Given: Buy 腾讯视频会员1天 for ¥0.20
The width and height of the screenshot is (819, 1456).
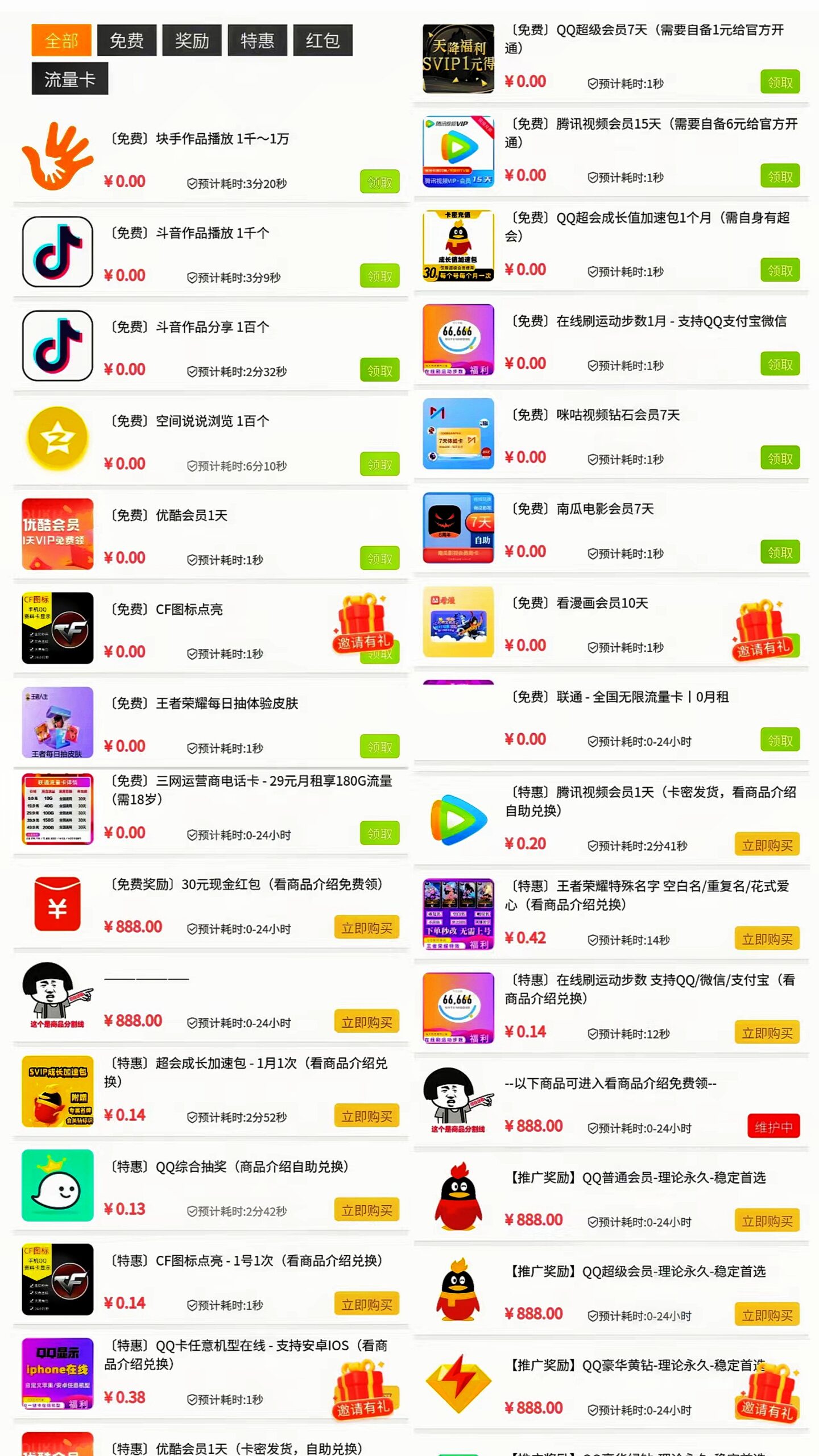Looking at the screenshot, I should [x=767, y=845].
